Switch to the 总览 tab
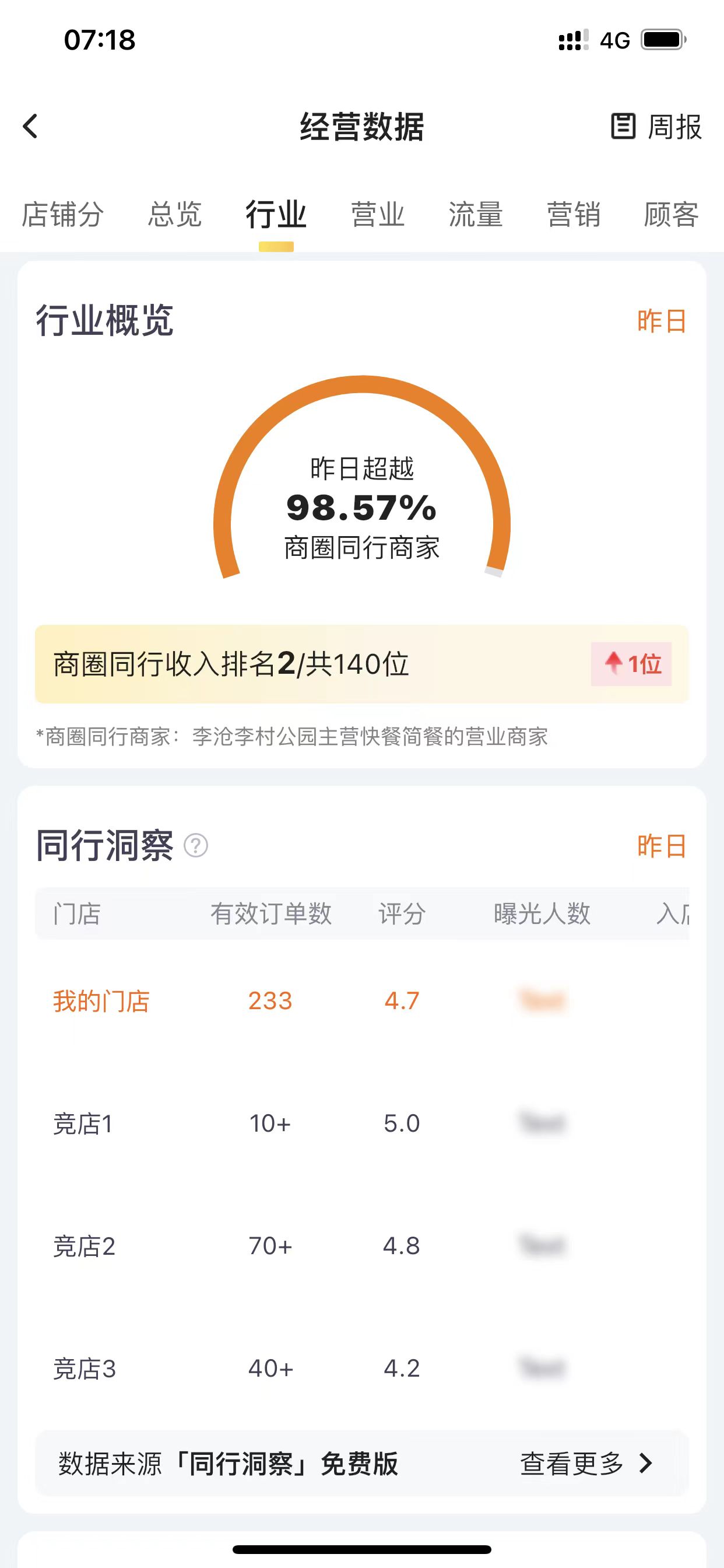 click(175, 214)
